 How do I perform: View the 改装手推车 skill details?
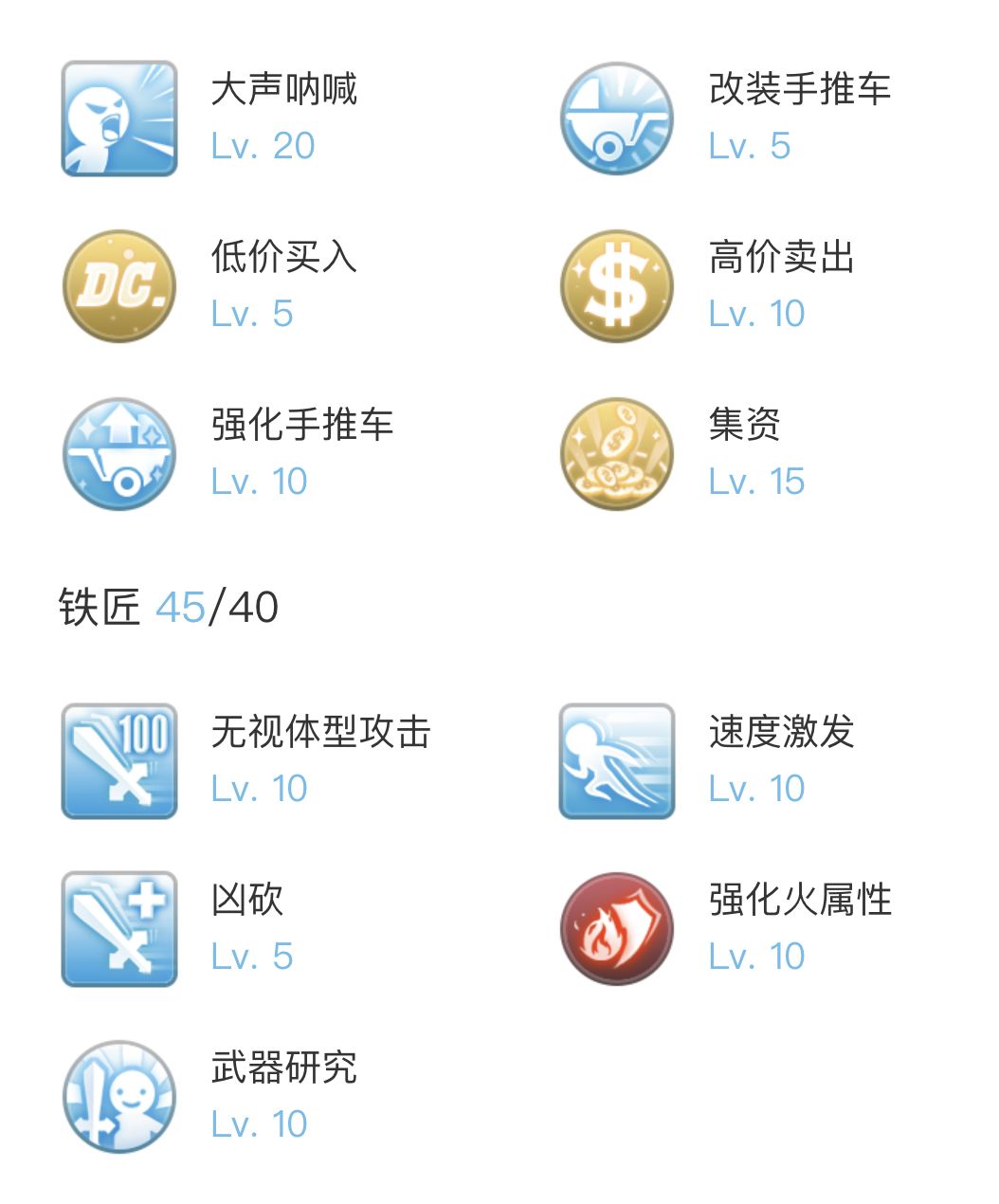617,119
